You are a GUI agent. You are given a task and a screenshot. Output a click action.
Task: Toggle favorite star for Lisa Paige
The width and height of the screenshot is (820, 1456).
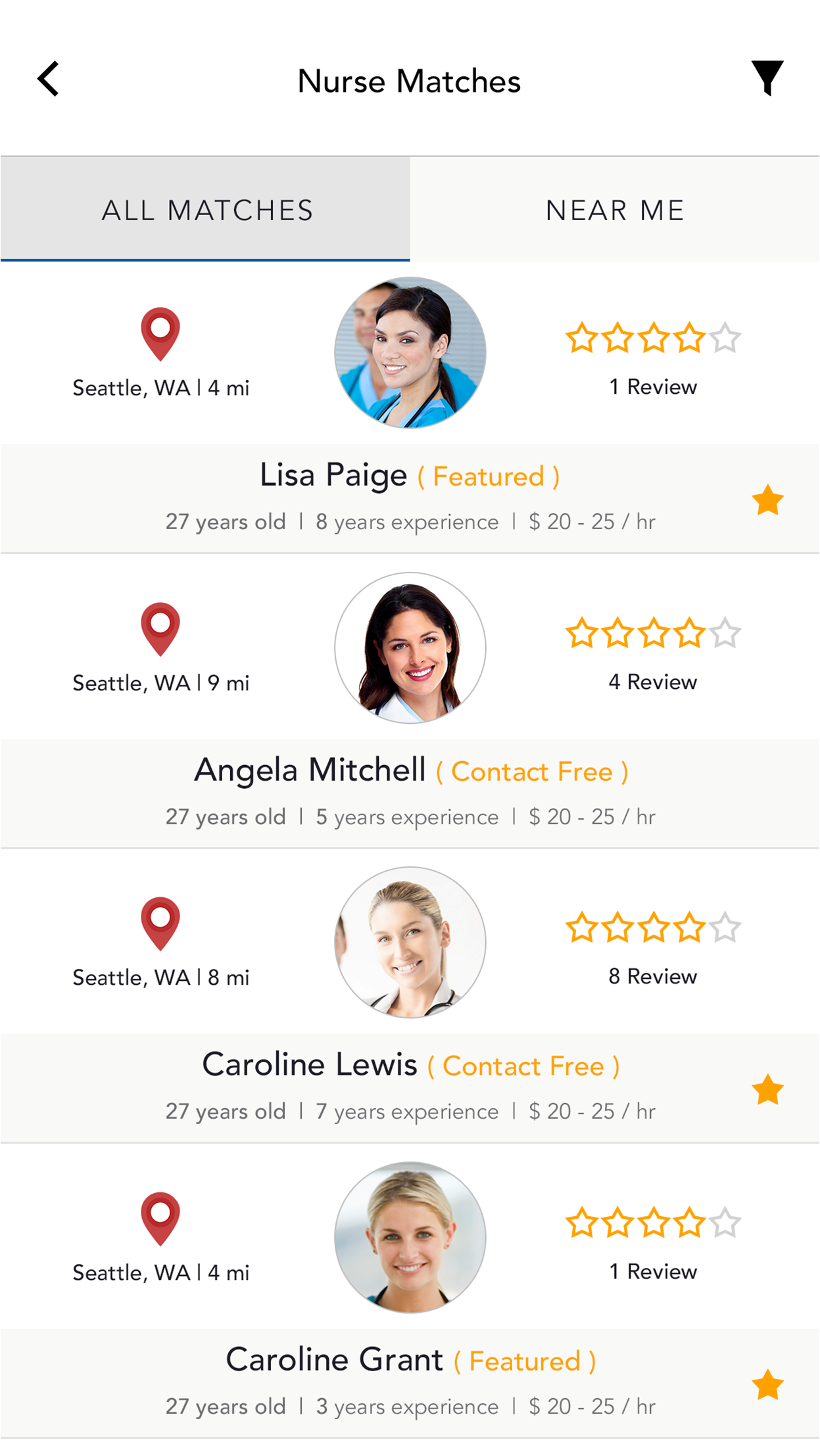tap(767, 500)
